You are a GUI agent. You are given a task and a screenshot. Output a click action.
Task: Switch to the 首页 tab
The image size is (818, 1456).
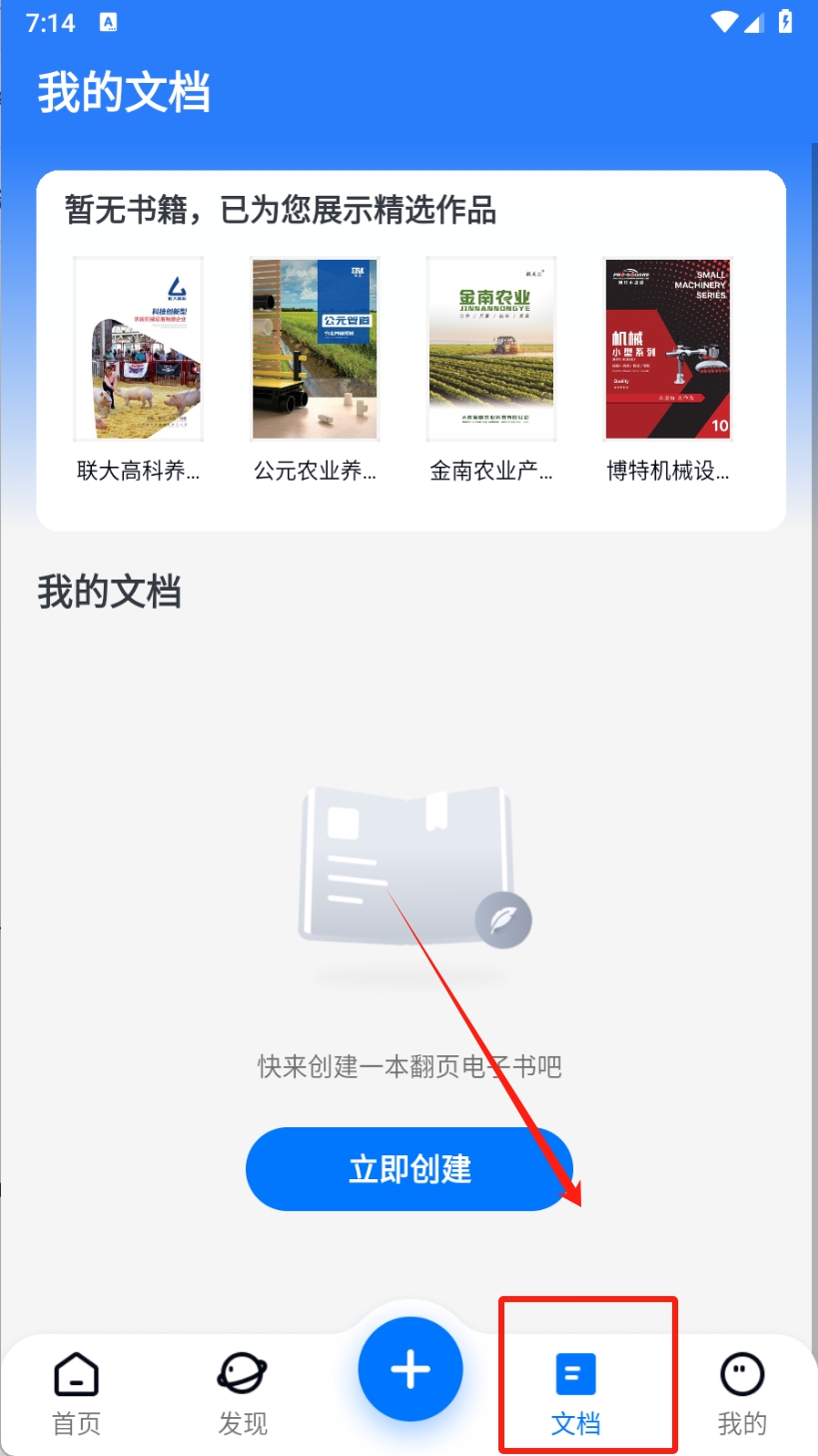click(x=76, y=1393)
